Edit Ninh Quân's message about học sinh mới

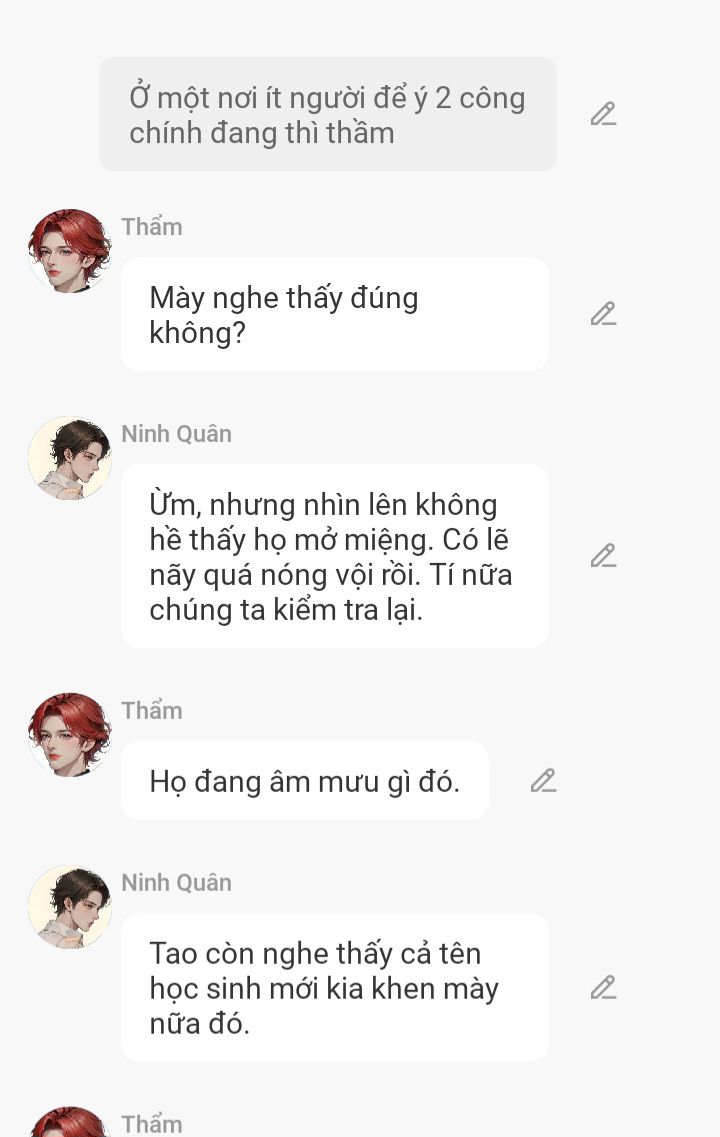click(x=603, y=988)
